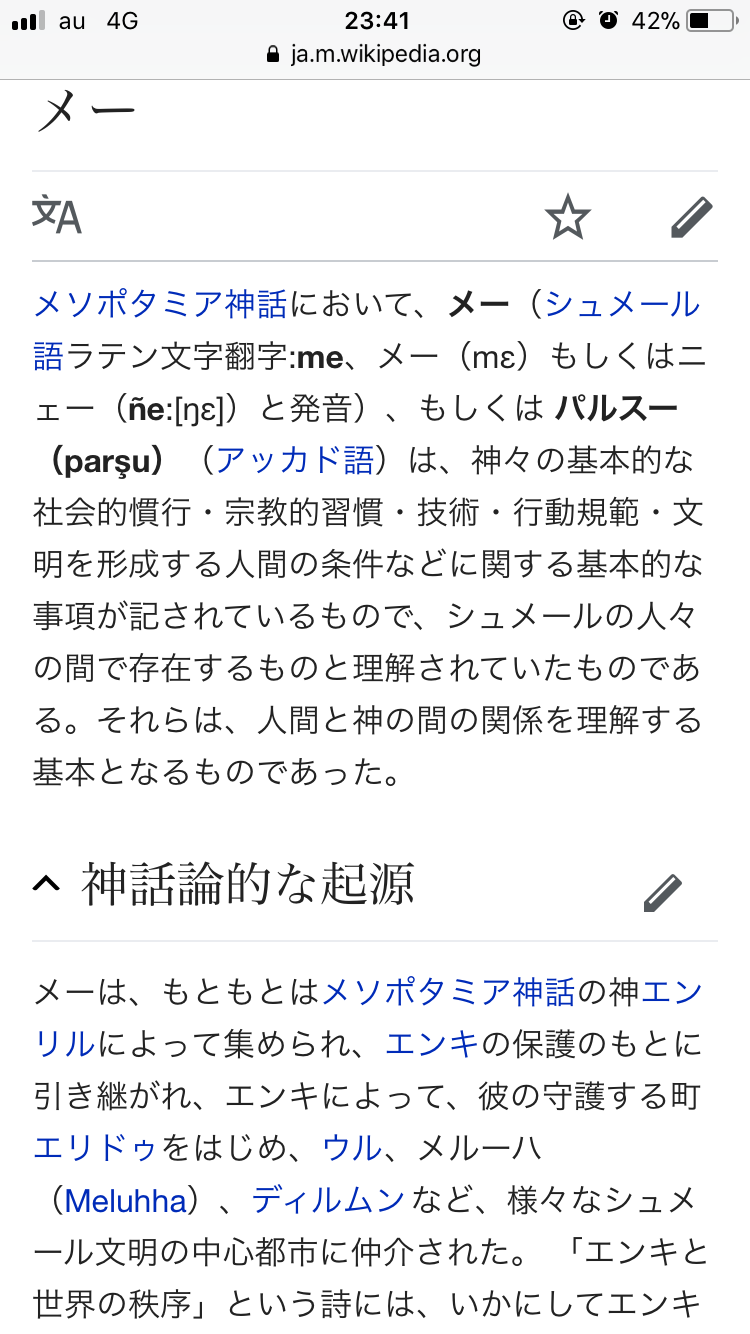Image resolution: width=750 pixels, height=1334 pixels.
Task: Follow the アッカド語 link
Action: click(x=295, y=461)
